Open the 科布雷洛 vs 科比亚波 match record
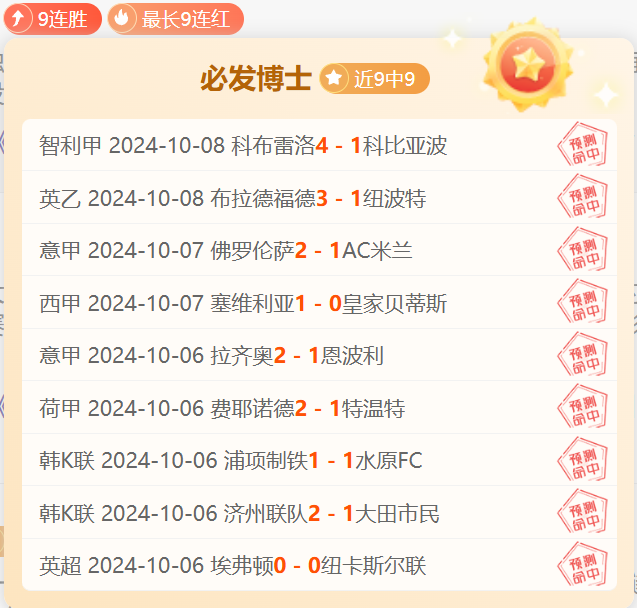The width and height of the screenshot is (637, 608). pyautogui.click(x=300, y=146)
